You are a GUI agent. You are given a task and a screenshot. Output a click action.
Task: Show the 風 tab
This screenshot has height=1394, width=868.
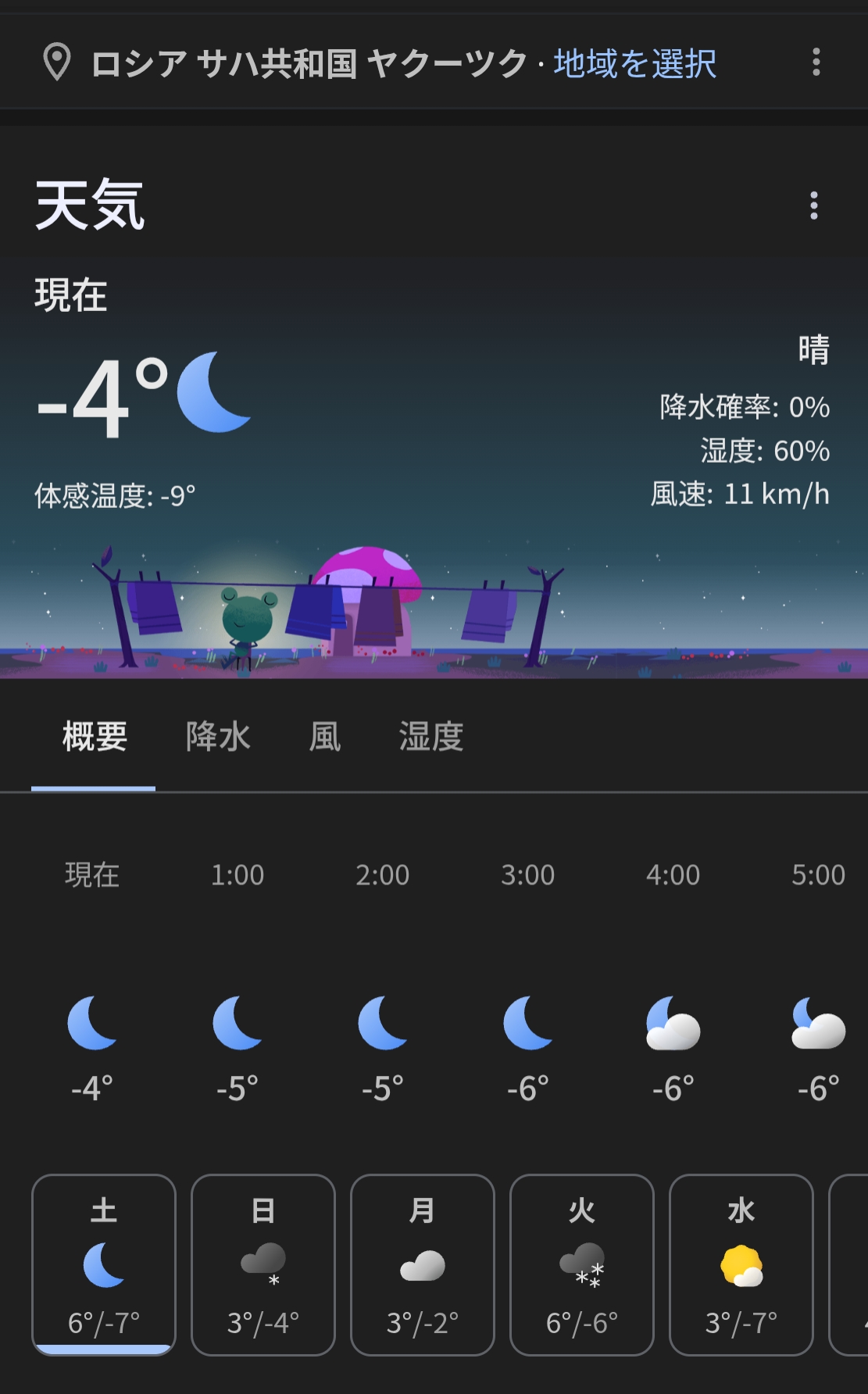pyautogui.click(x=325, y=737)
